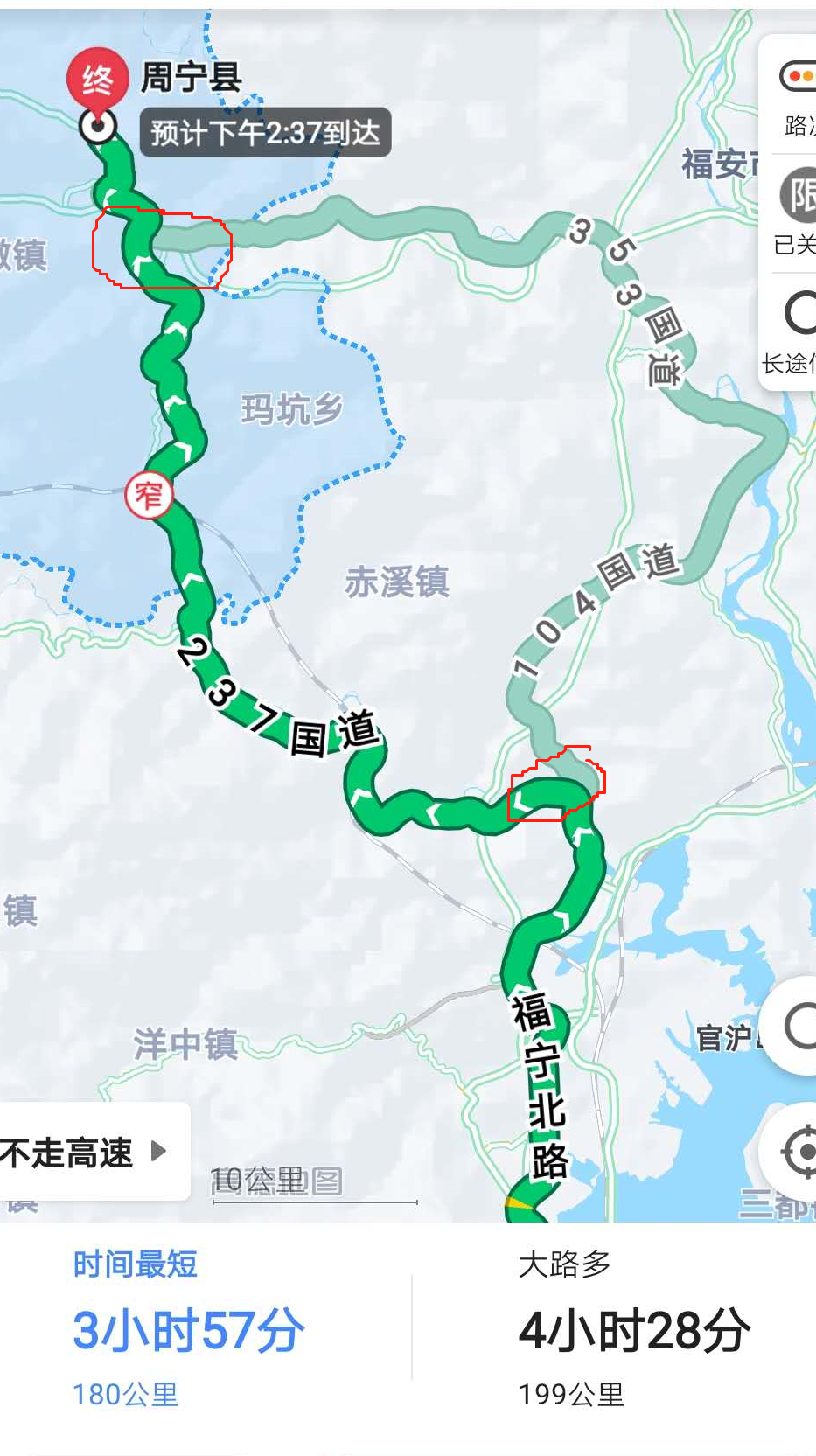
Task: Open the vehicle restriction (限) setting
Action: (x=796, y=213)
